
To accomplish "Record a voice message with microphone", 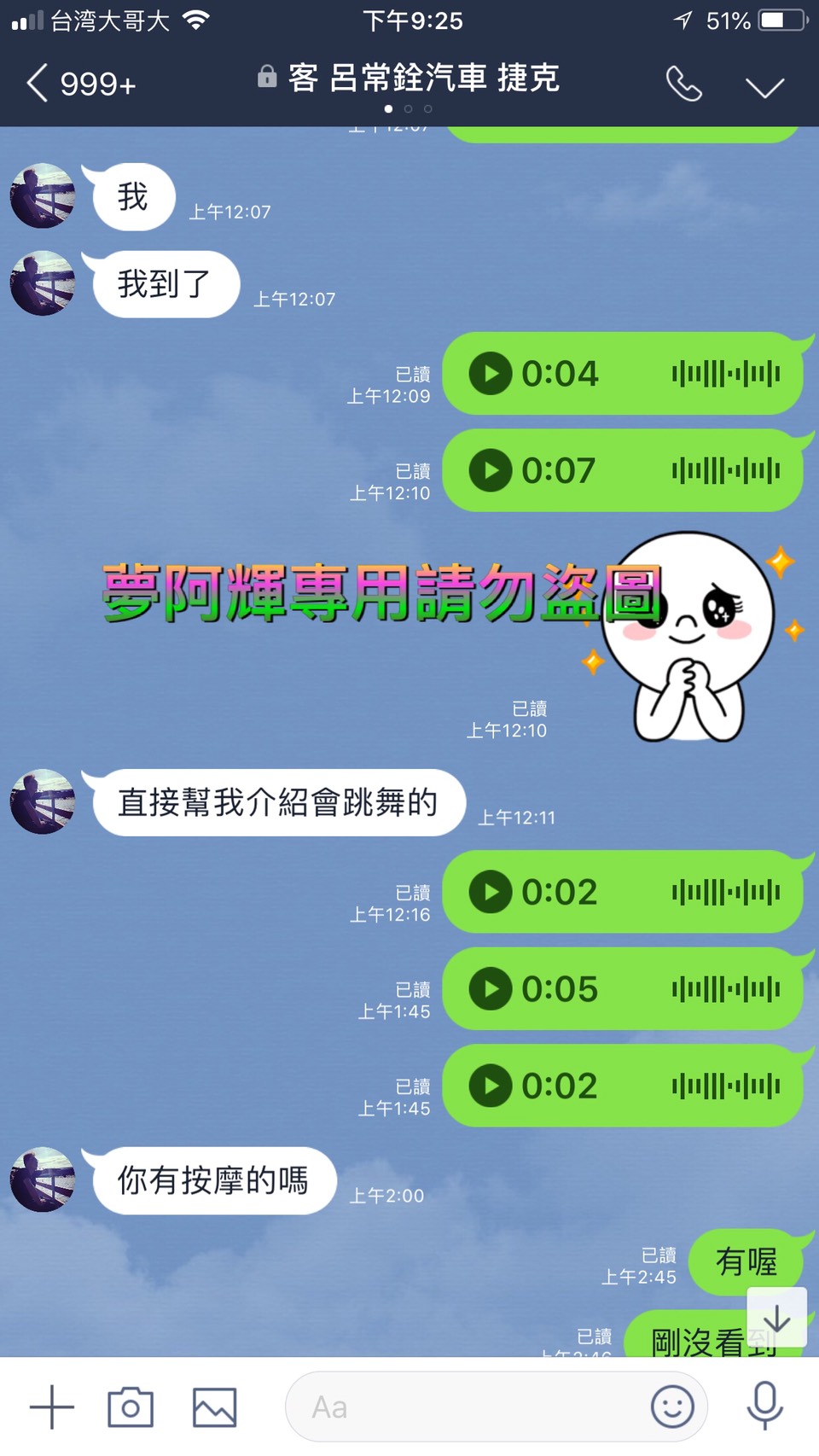I will point(765,1405).
